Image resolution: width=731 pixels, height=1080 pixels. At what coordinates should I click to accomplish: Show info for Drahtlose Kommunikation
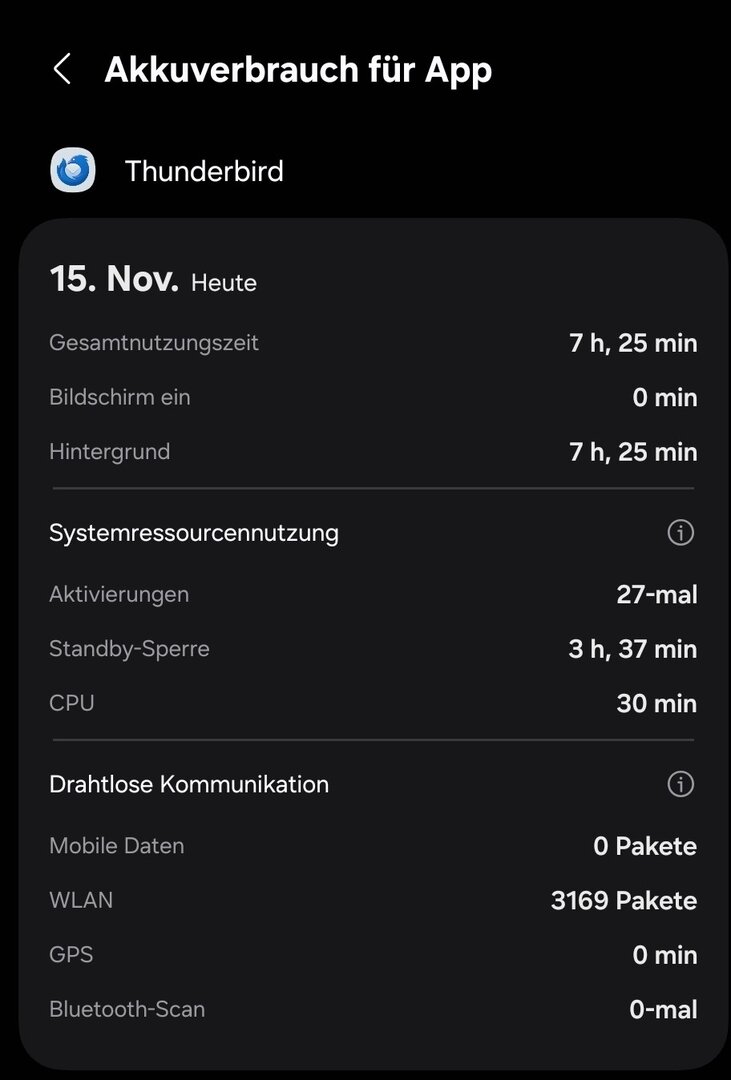[680, 784]
